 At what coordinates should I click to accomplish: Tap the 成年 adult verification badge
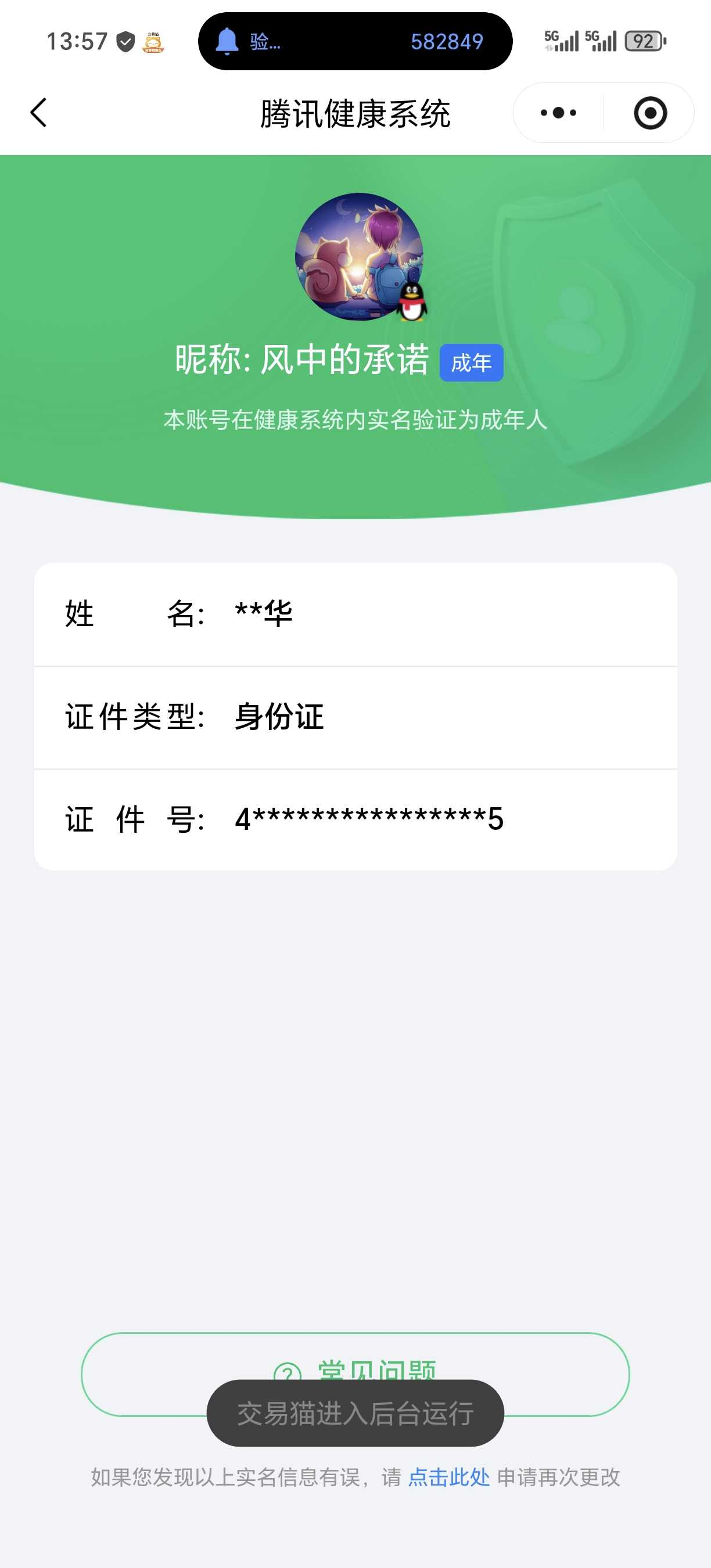(473, 362)
